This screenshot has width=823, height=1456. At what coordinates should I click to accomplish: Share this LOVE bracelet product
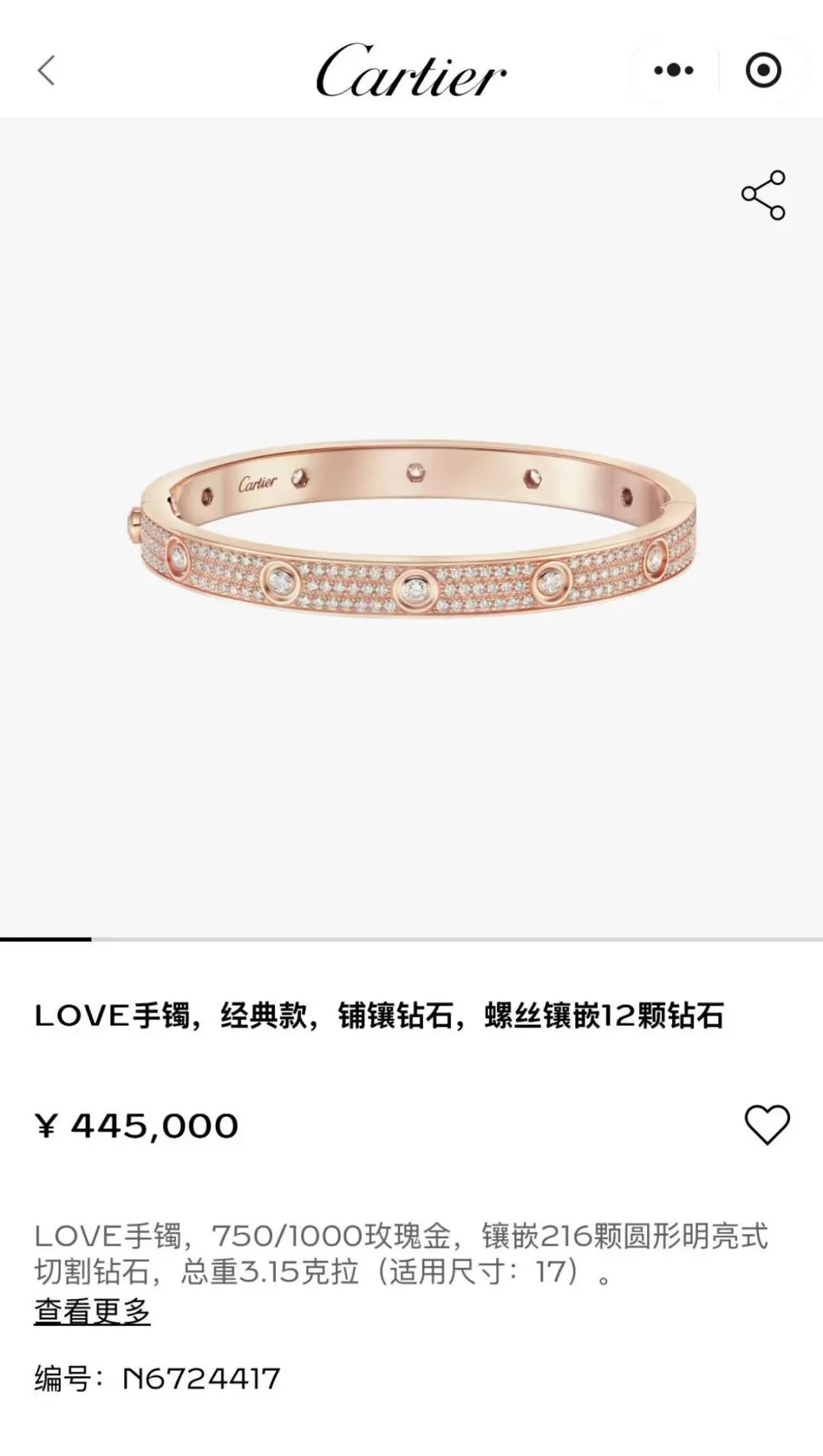pyautogui.click(x=763, y=195)
